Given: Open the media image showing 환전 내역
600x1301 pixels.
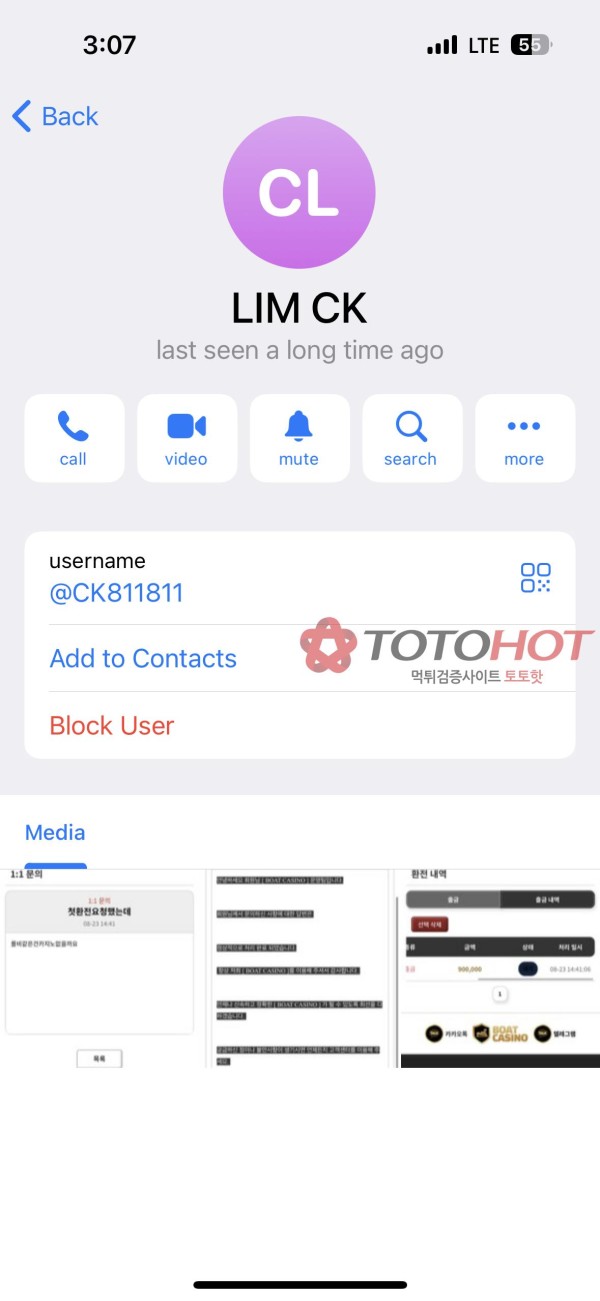Looking at the screenshot, I should [x=500, y=967].
